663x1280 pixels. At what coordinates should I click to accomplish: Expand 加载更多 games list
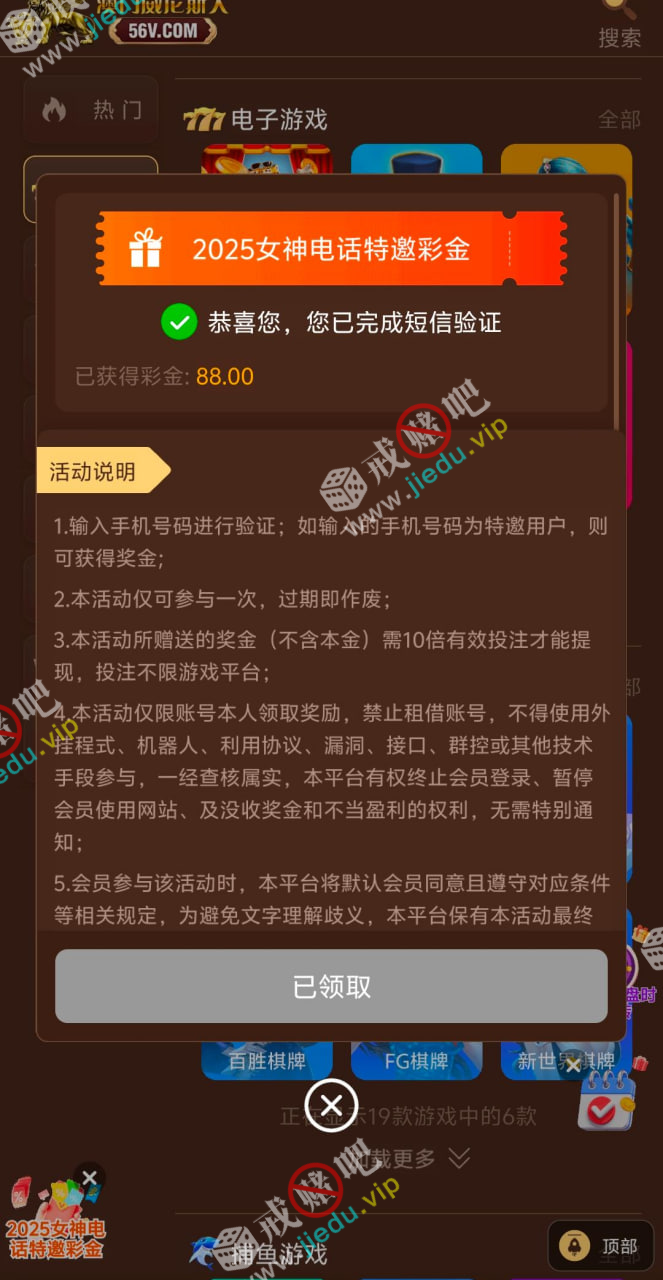click(x=400, y=1159)
